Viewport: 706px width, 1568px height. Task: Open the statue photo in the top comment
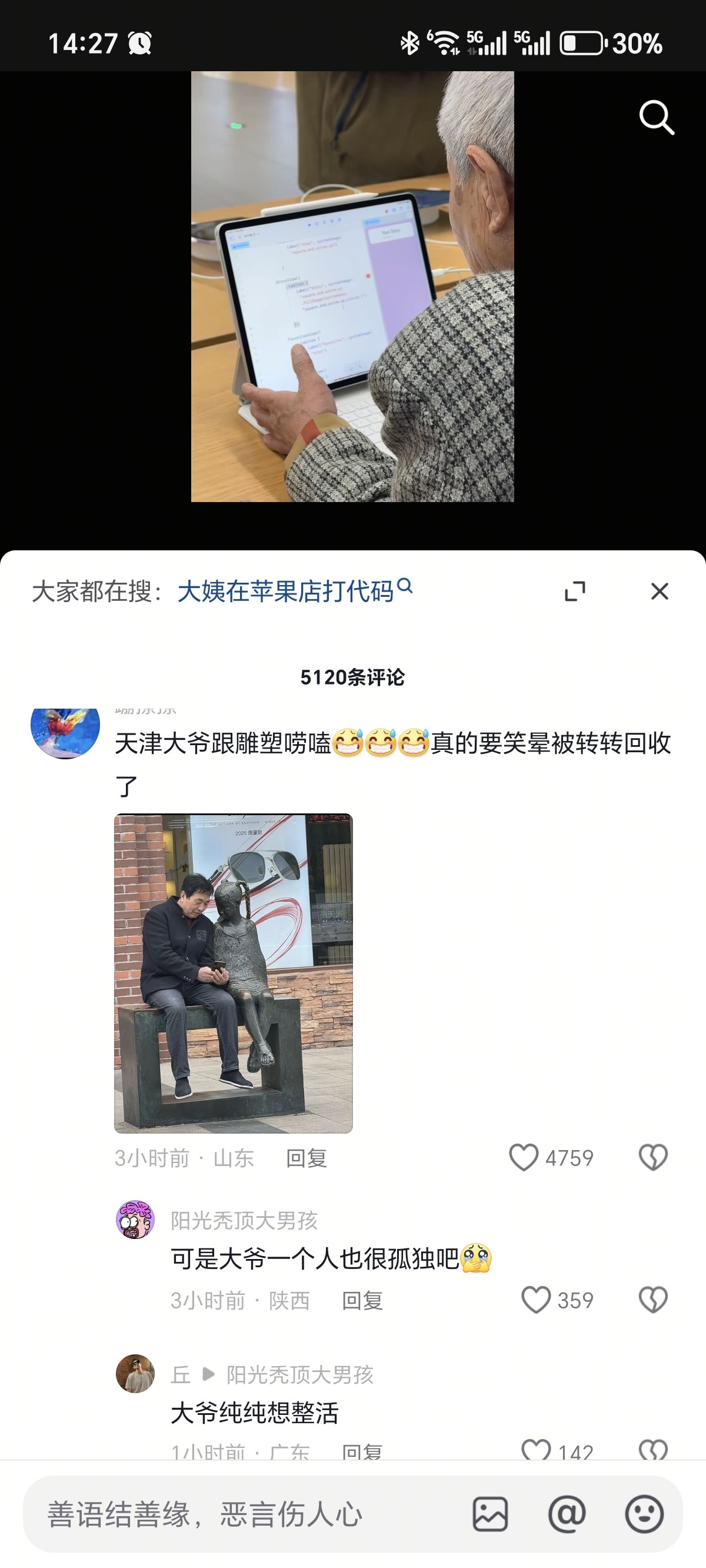coord(234,974)
